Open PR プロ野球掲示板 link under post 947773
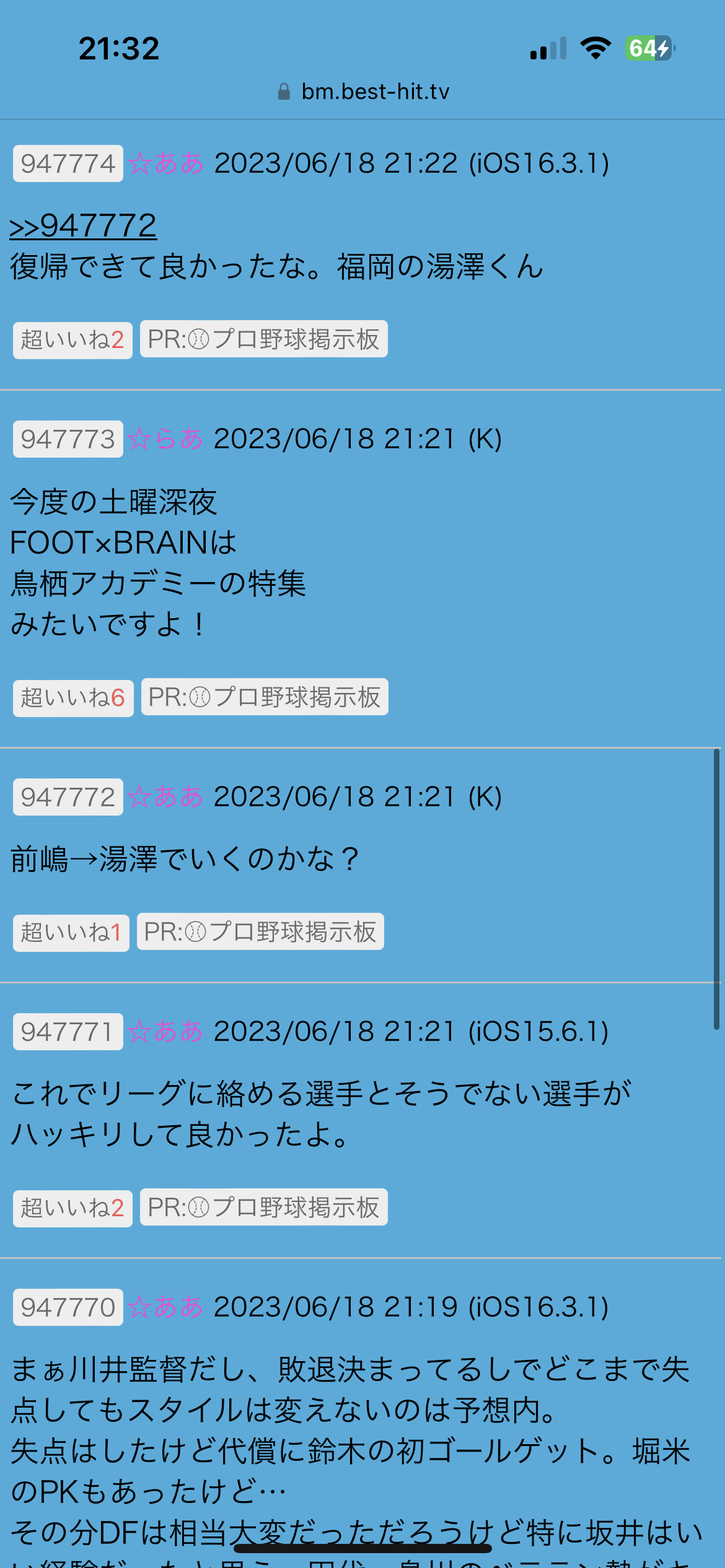725x1568 pixels. (x=265, y=697)
